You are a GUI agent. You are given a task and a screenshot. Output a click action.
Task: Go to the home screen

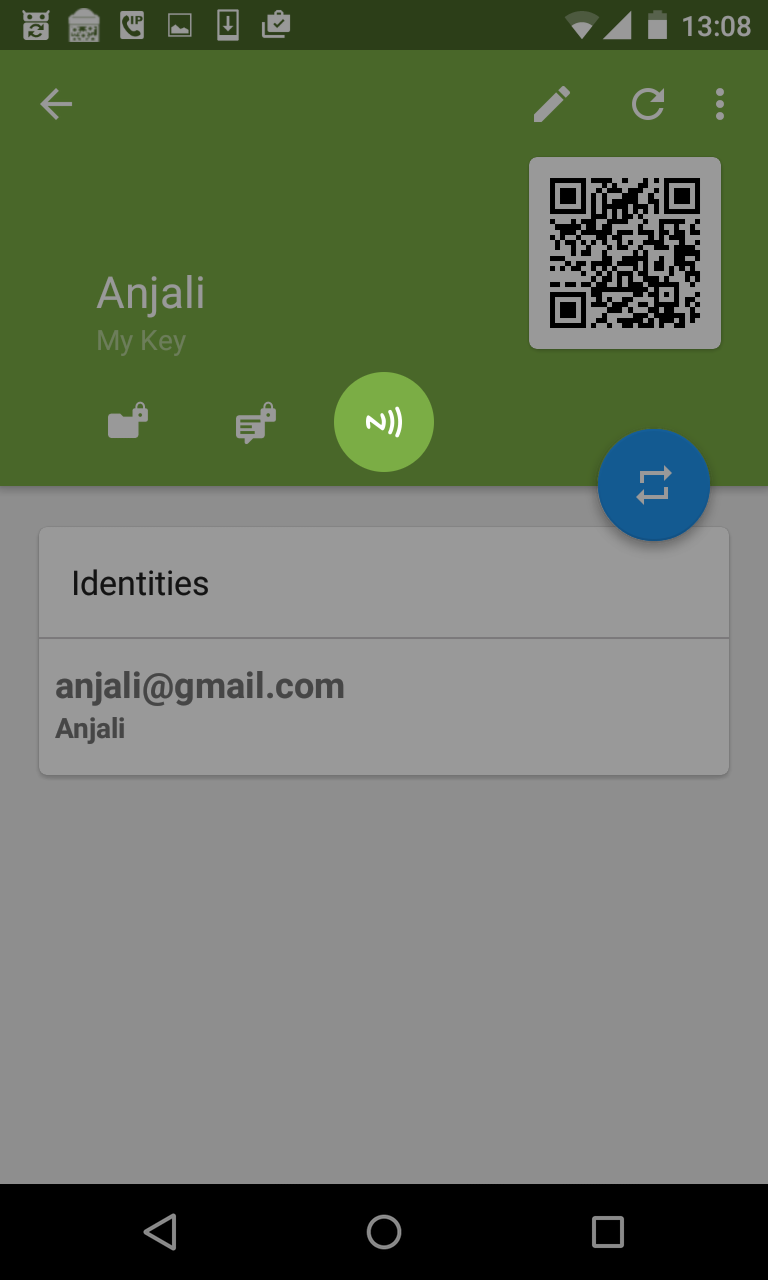384,1232
